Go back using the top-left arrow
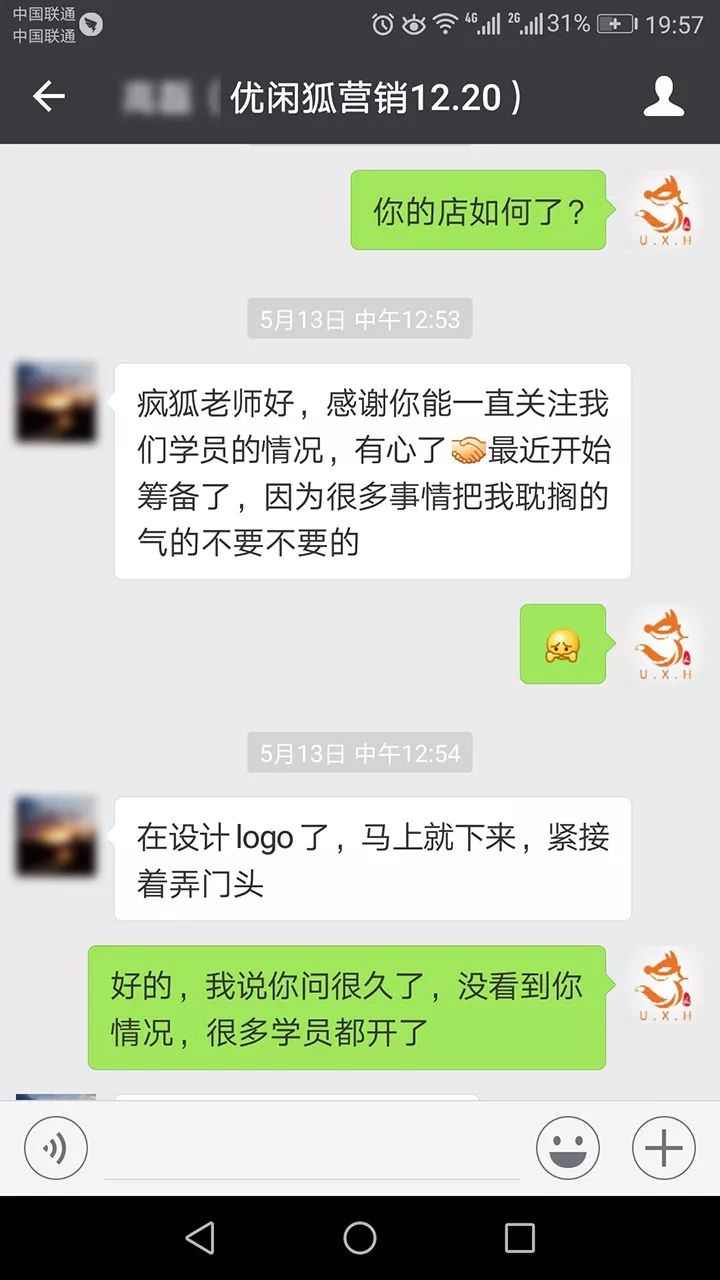 coord(48,97)
